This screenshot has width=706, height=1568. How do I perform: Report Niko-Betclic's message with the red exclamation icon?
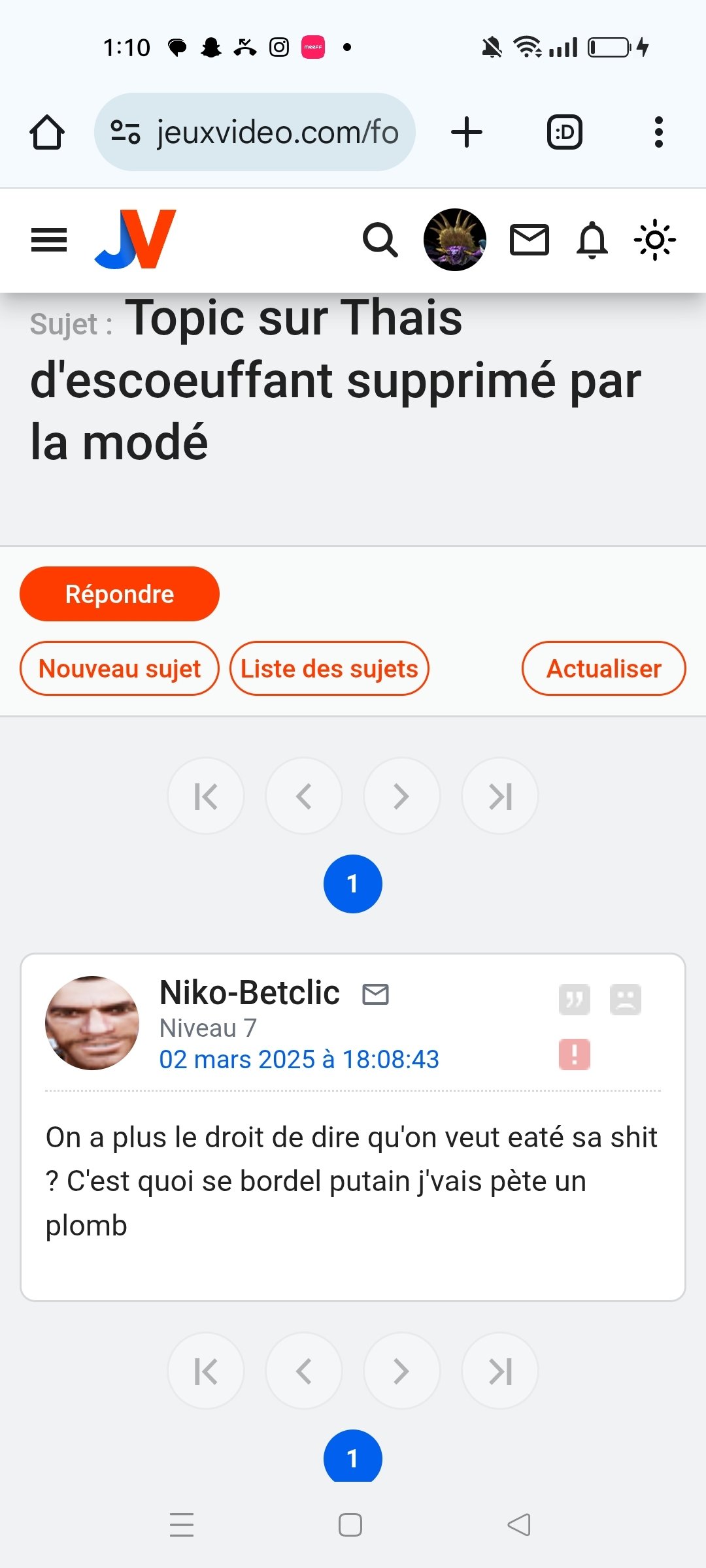point(575,1054)
